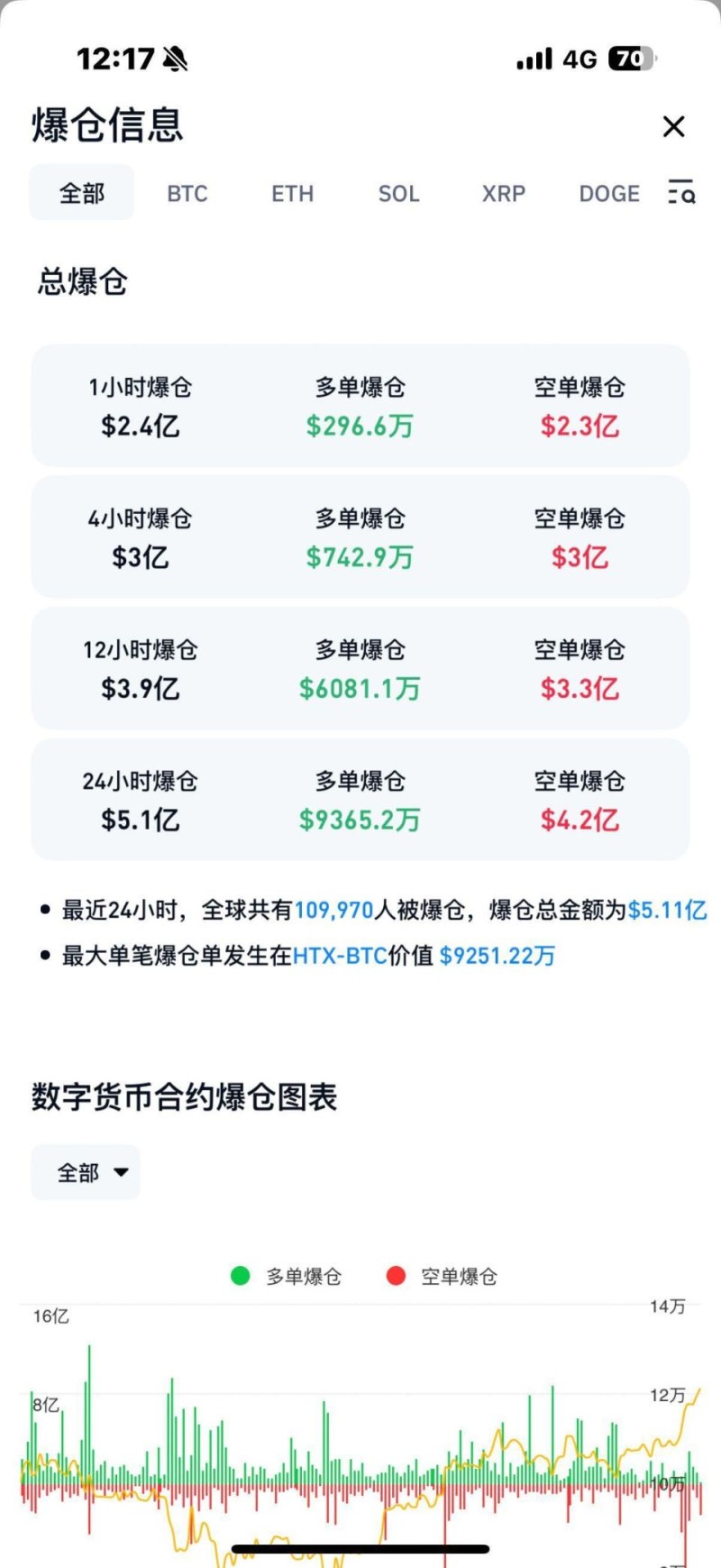Select the 全部 tab

tap(82, 193)
